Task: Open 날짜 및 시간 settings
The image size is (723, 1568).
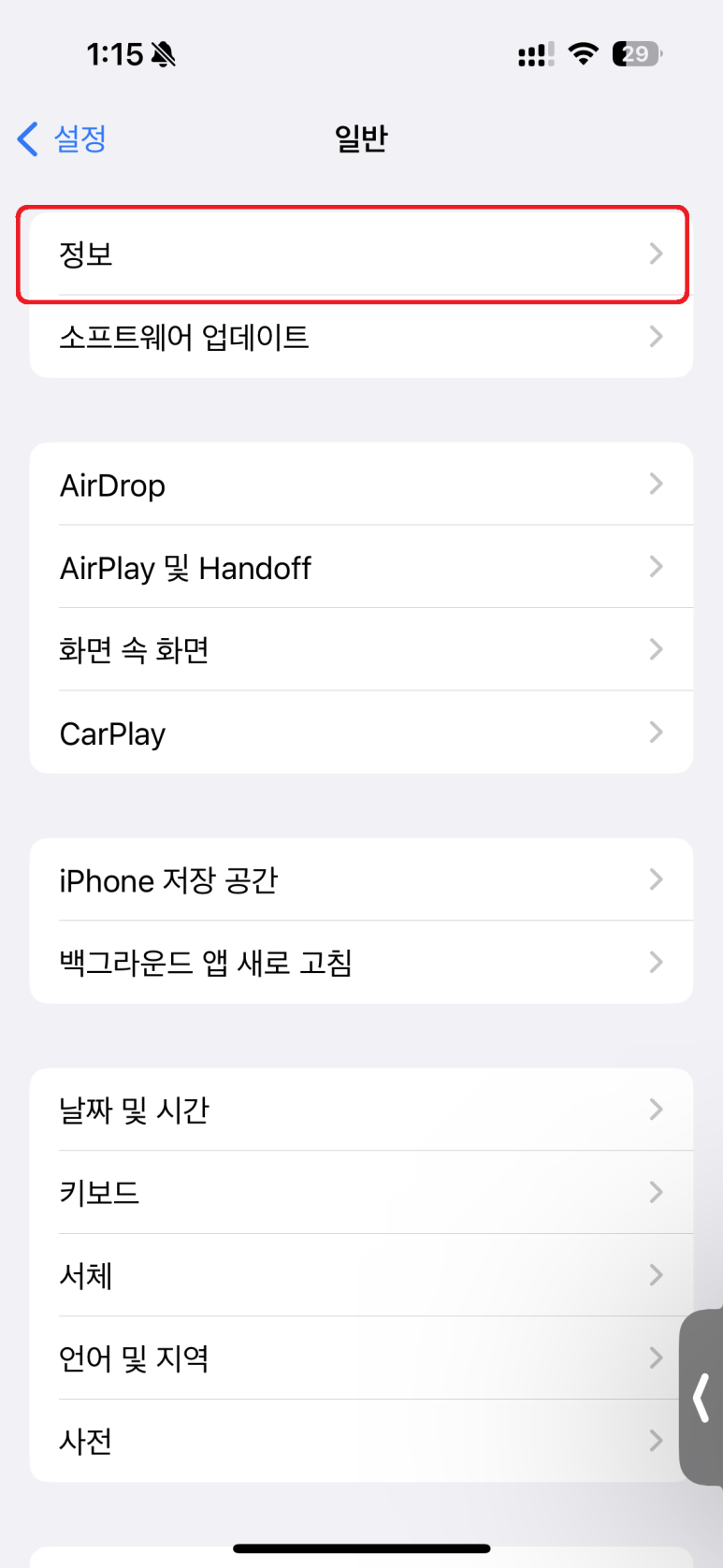Action: pos(360,1110)
